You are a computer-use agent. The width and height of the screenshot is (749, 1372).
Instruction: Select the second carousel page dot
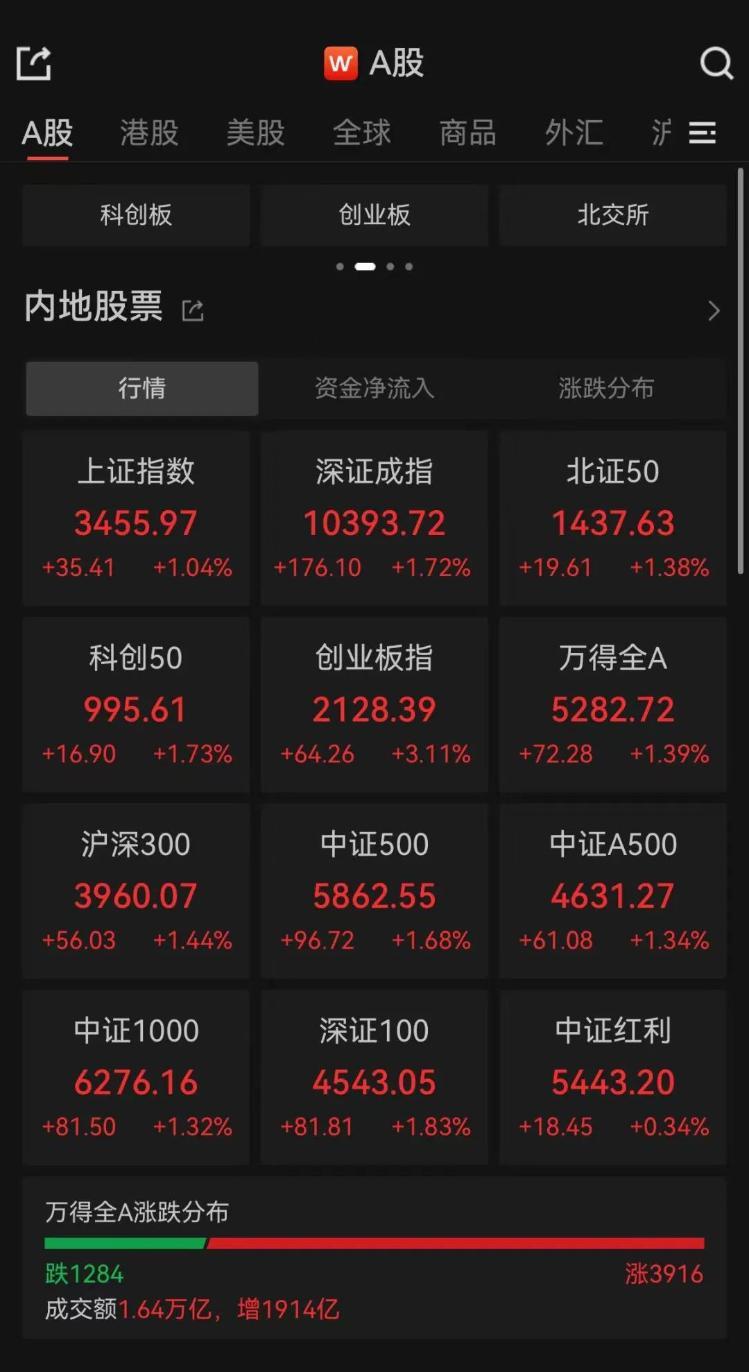click(366, 267)
